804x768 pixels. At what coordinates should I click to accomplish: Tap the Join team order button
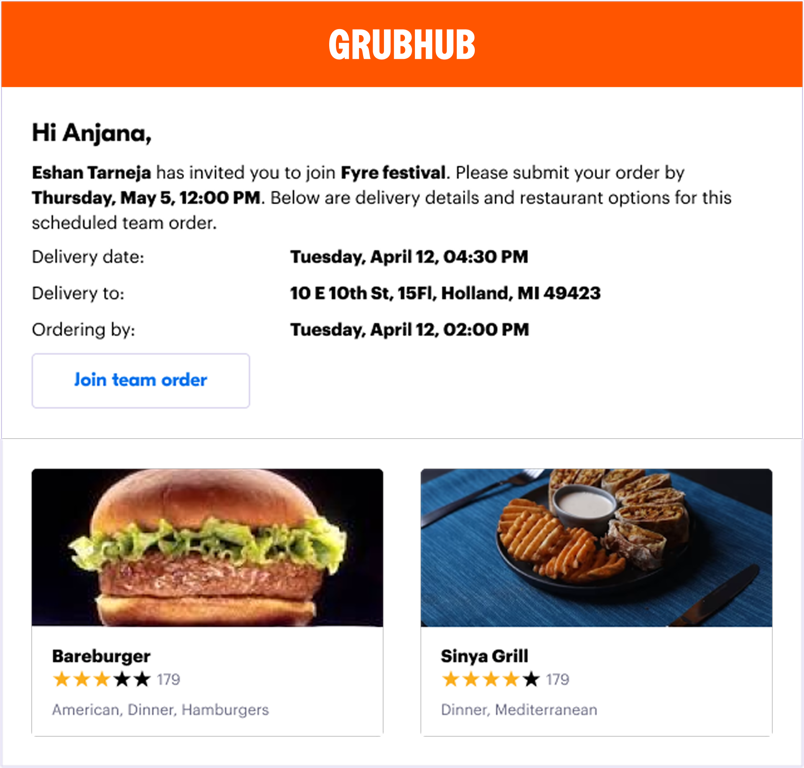click(141, 380)
